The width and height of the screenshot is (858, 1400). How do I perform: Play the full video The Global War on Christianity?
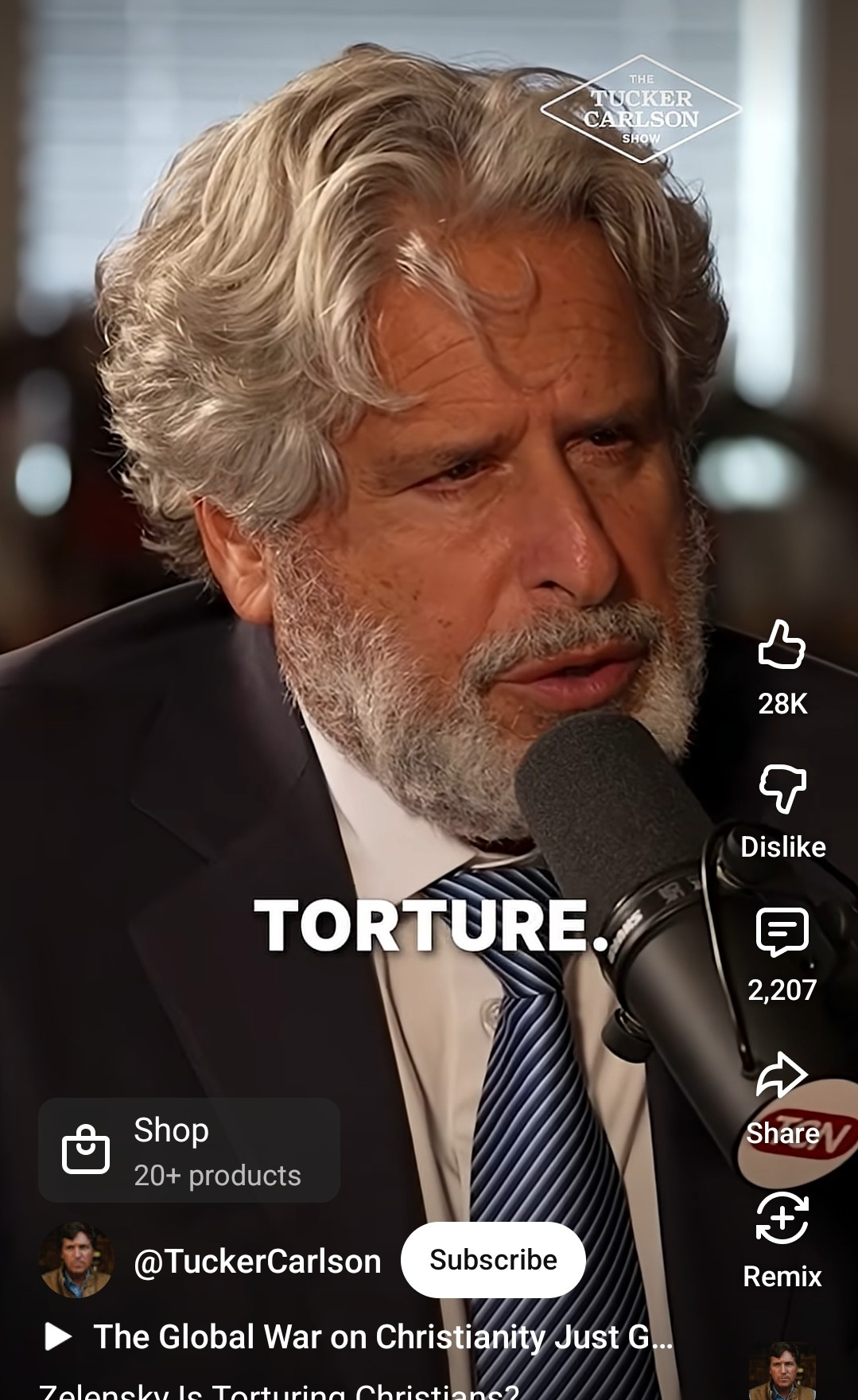(359, 1337)
